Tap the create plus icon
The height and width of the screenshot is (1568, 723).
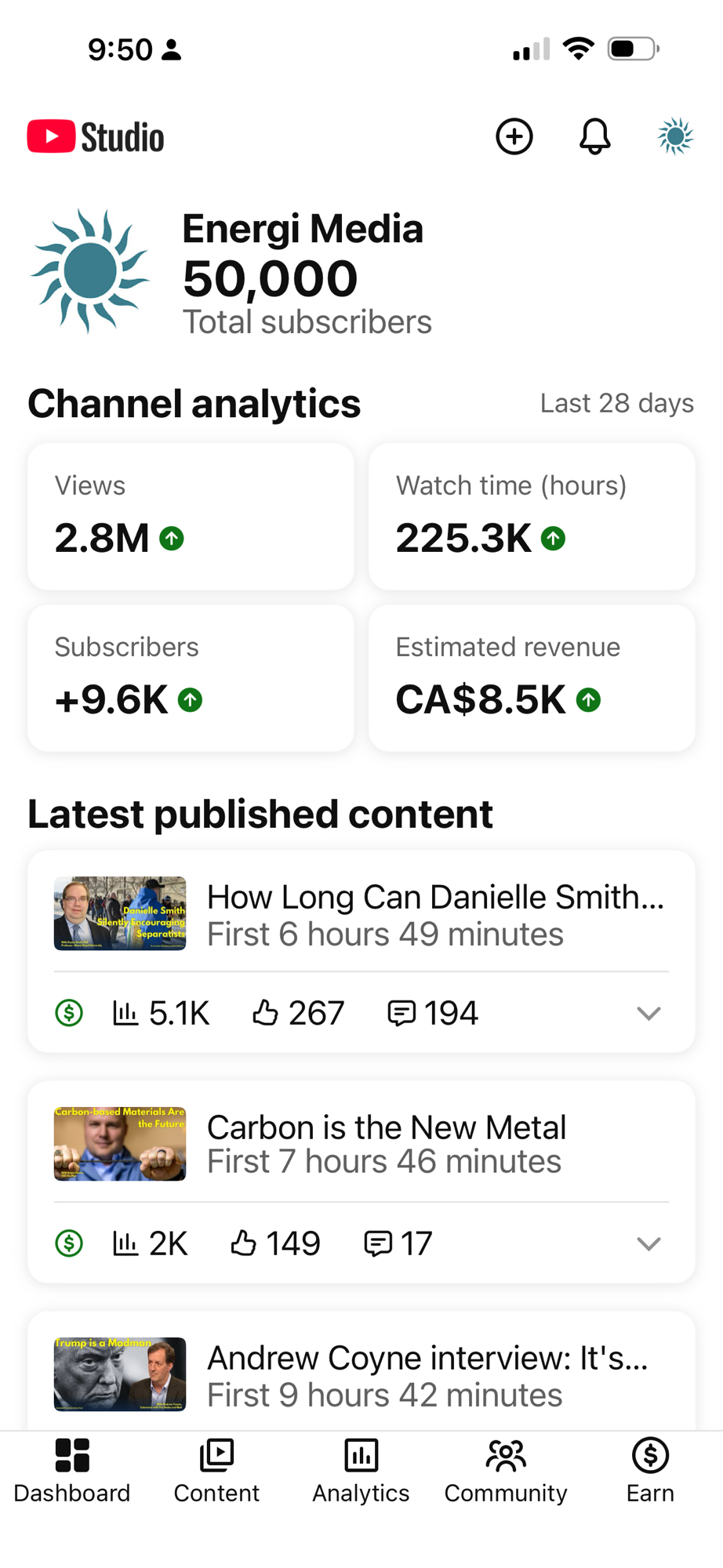[x=514, y=137]
